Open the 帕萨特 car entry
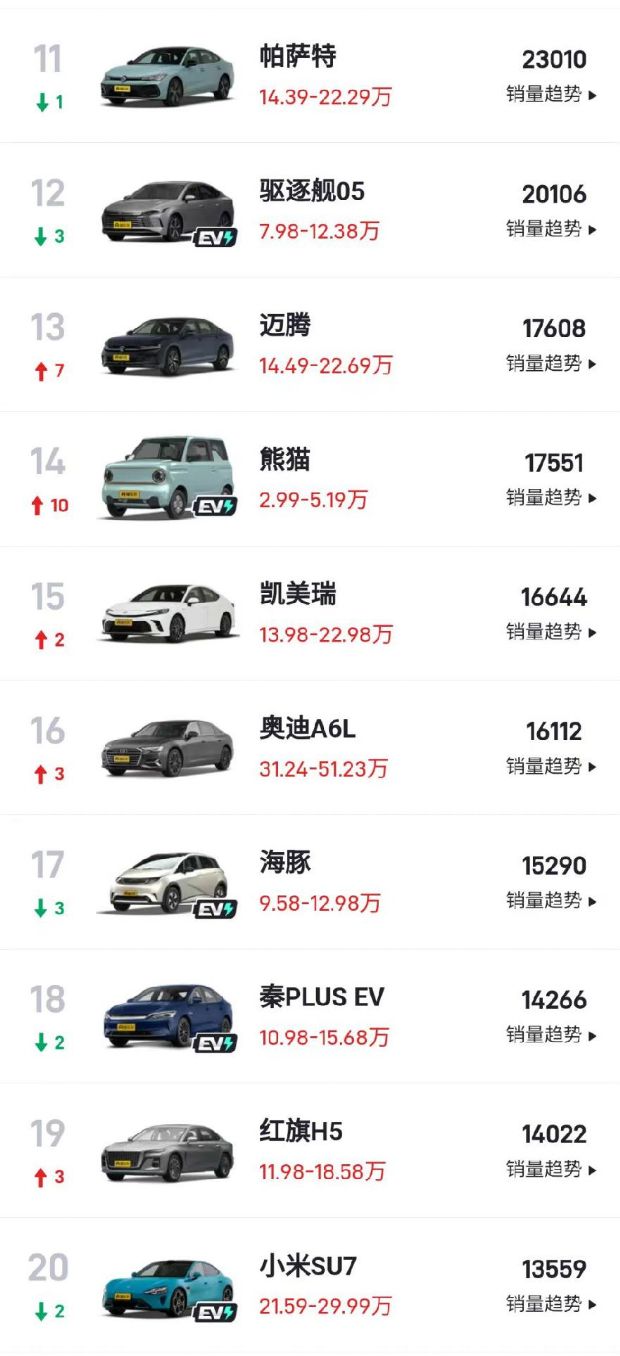The width and height of the screenshot is (620, 1356). [x=297, y=57]
